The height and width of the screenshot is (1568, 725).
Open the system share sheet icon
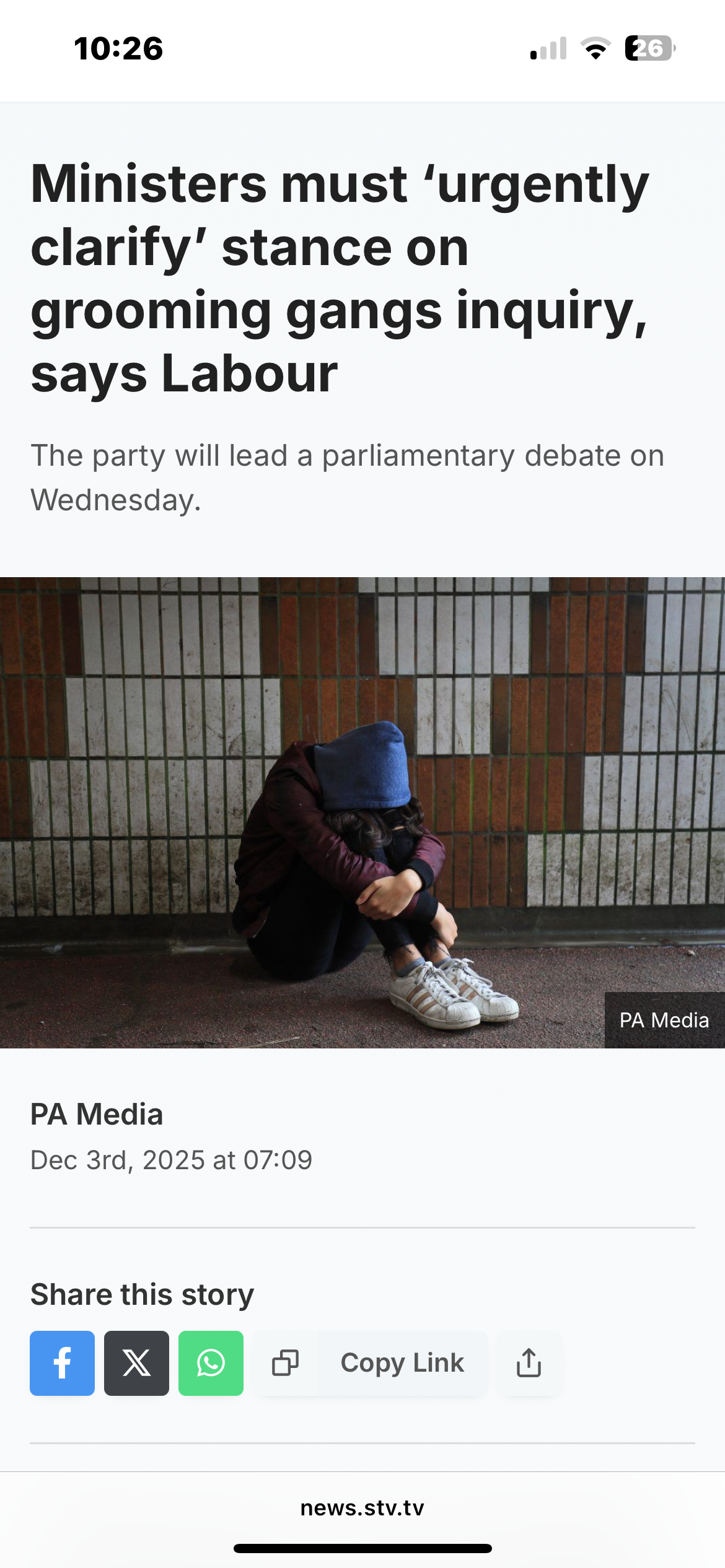coord(529,1363)
